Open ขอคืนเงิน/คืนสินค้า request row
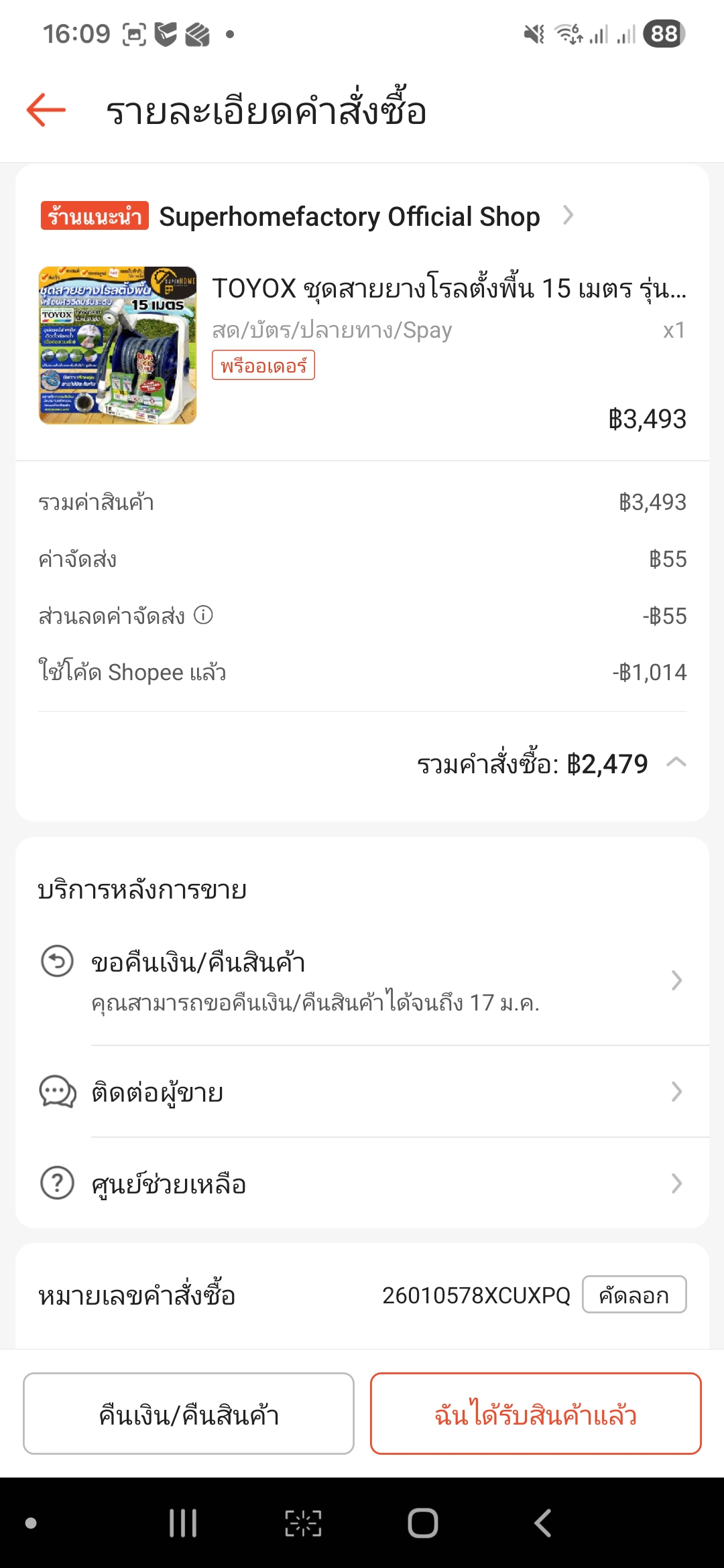Screen dimensions: 724x1568 (362, 980)
